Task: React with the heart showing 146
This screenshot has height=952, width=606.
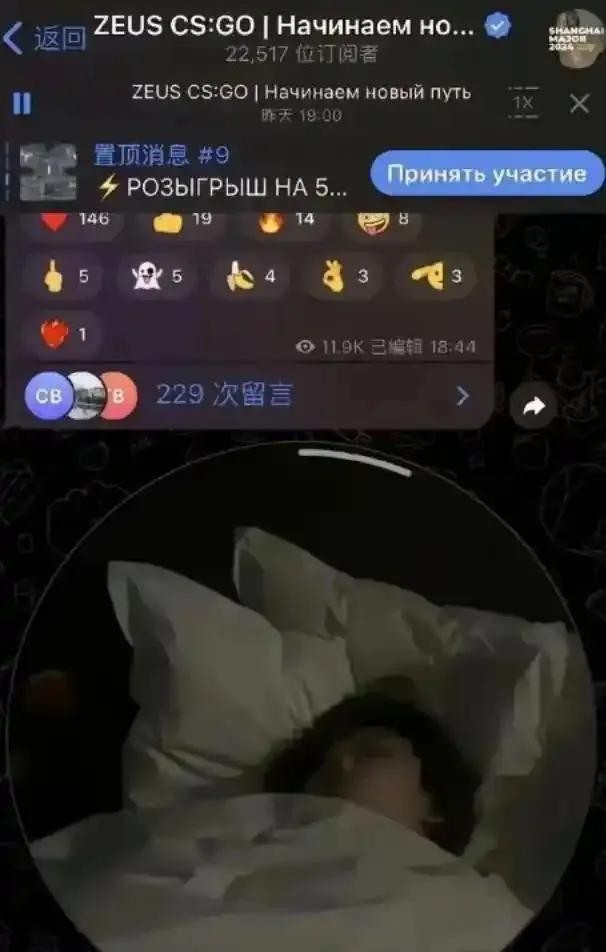Action: [x=74, y=219]
